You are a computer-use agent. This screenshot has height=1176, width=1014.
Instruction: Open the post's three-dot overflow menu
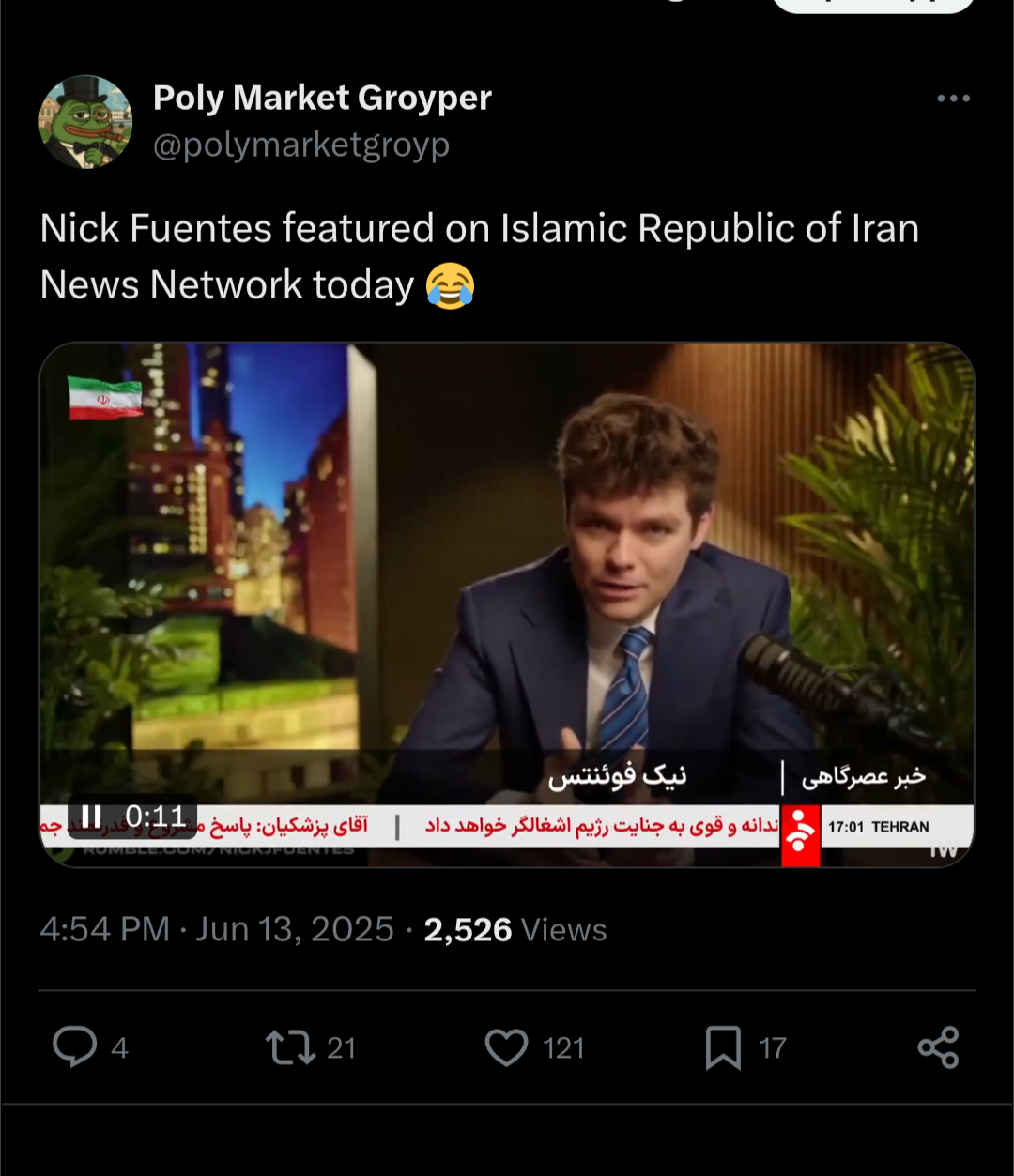(x=953, y=99)
